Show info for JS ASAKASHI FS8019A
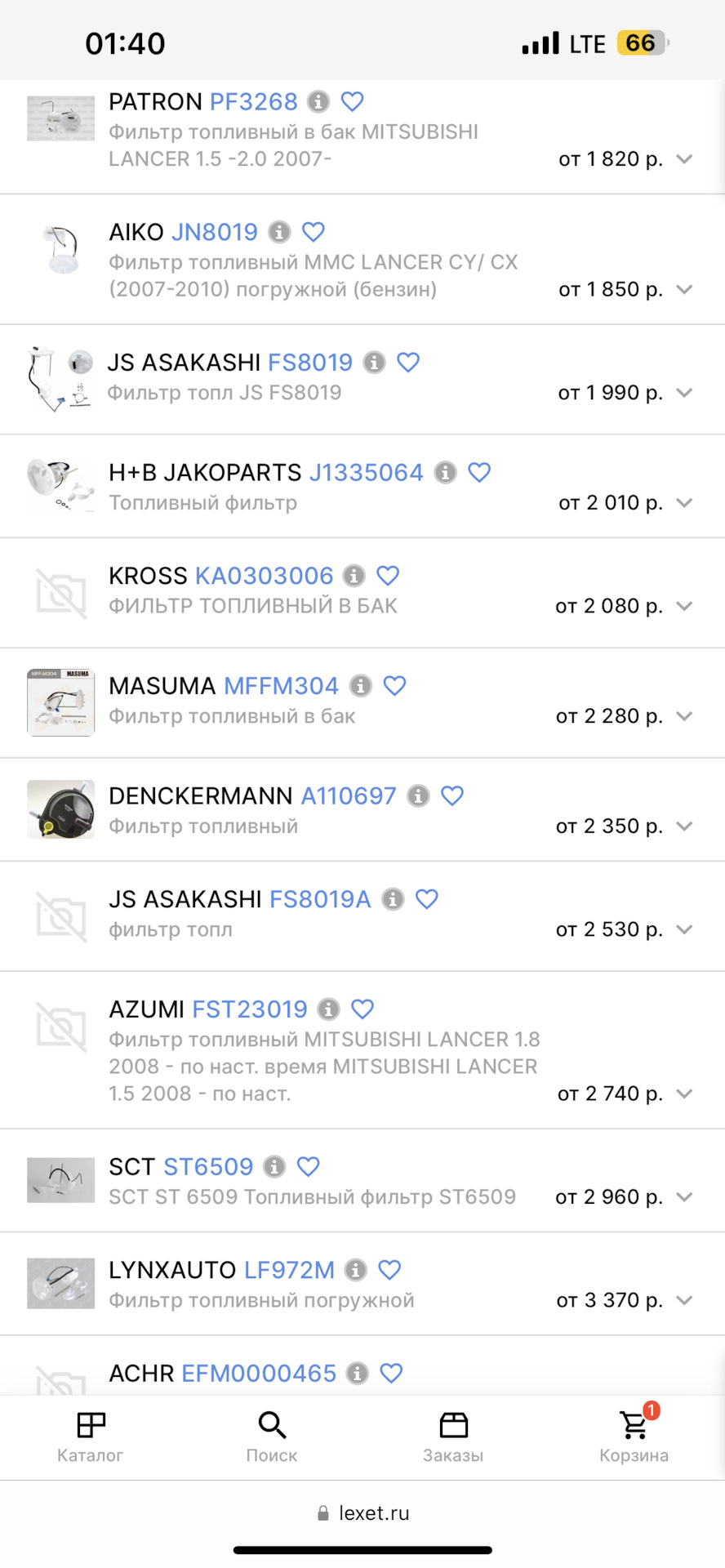This screenshot has height=1568, width=725. [393, 899]
